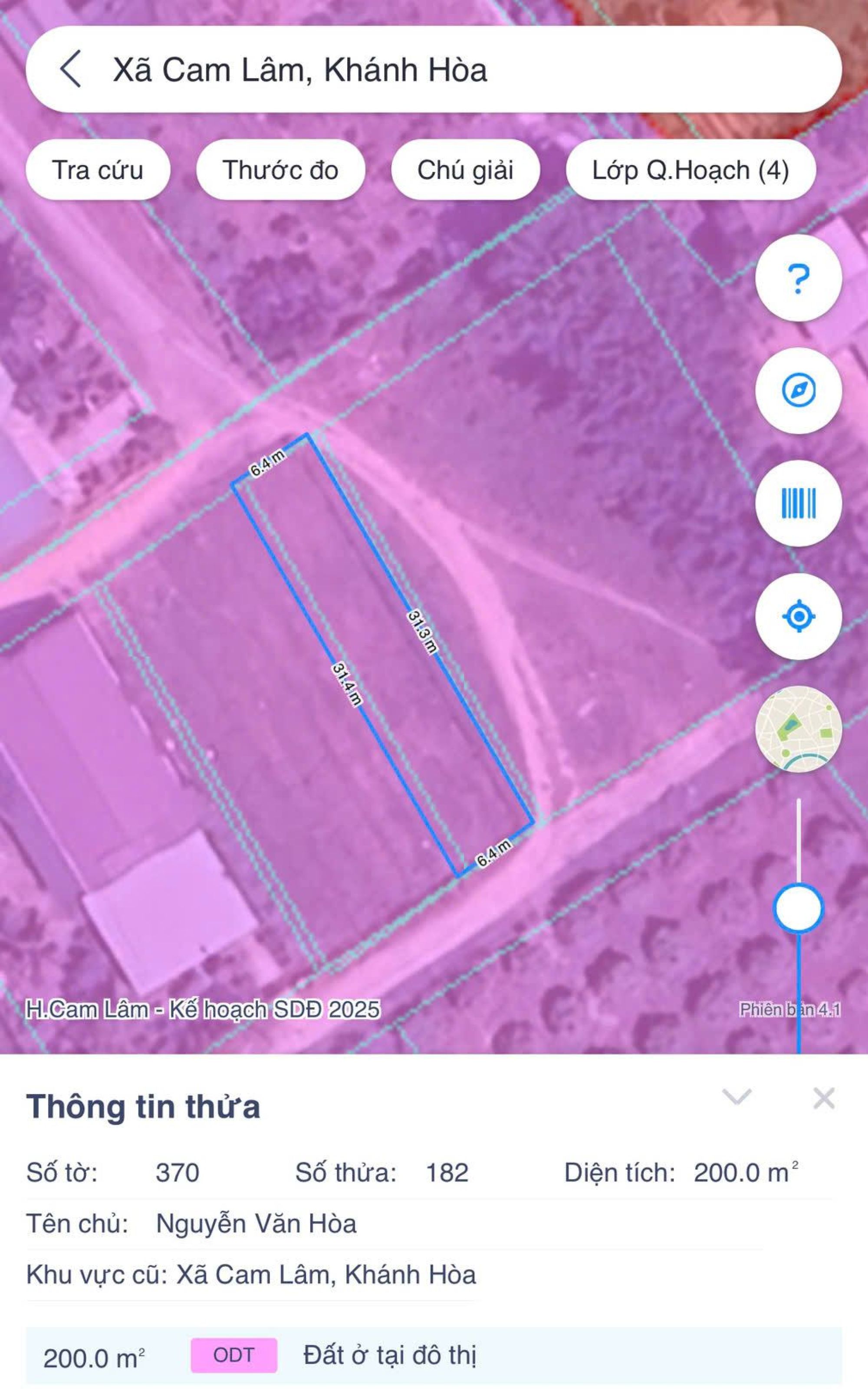Tap the compass orientation button
This screenshot has height=1394, width=868.
798,391
